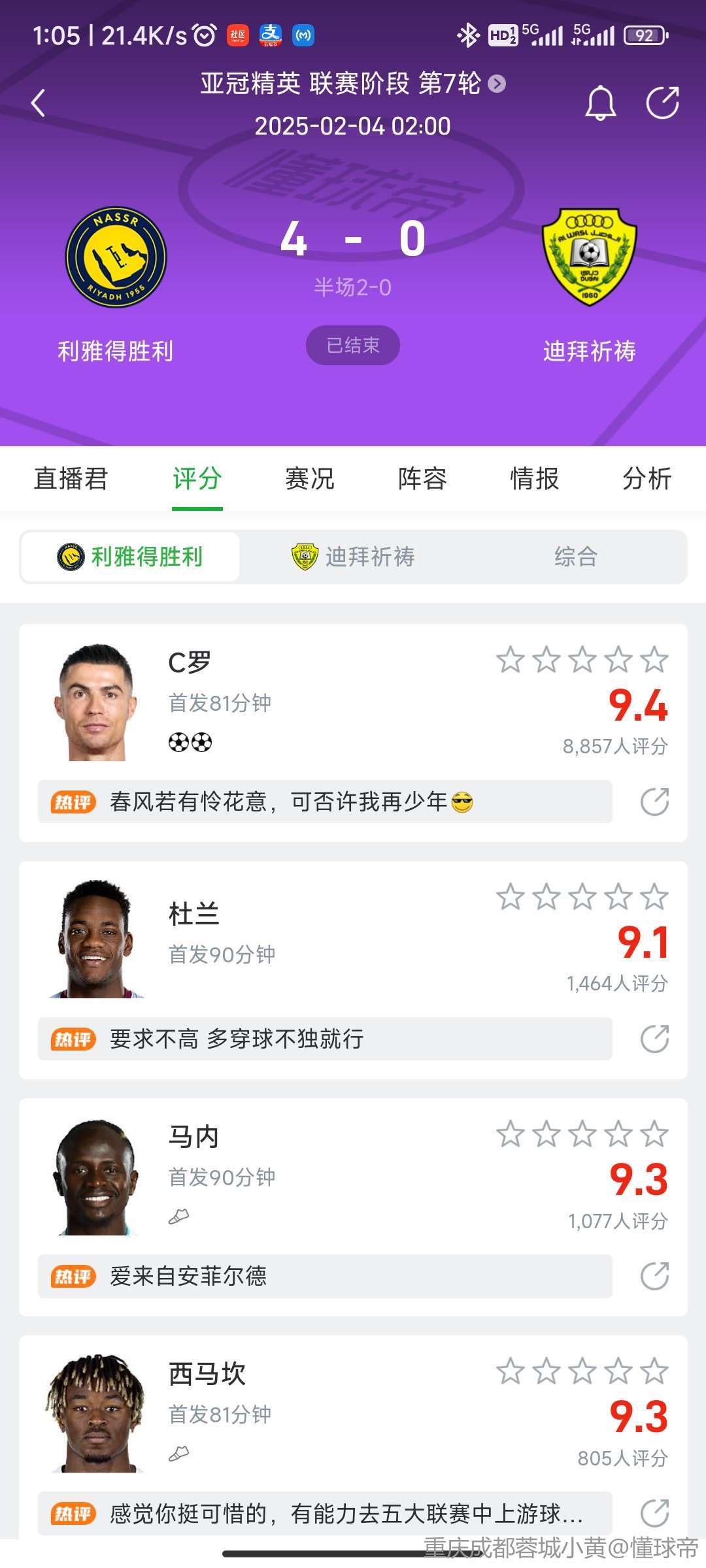The image size is (706, 1568).
Task: Select 迪拜祈祷 team ratings segment
Action: tap(354, 557)
